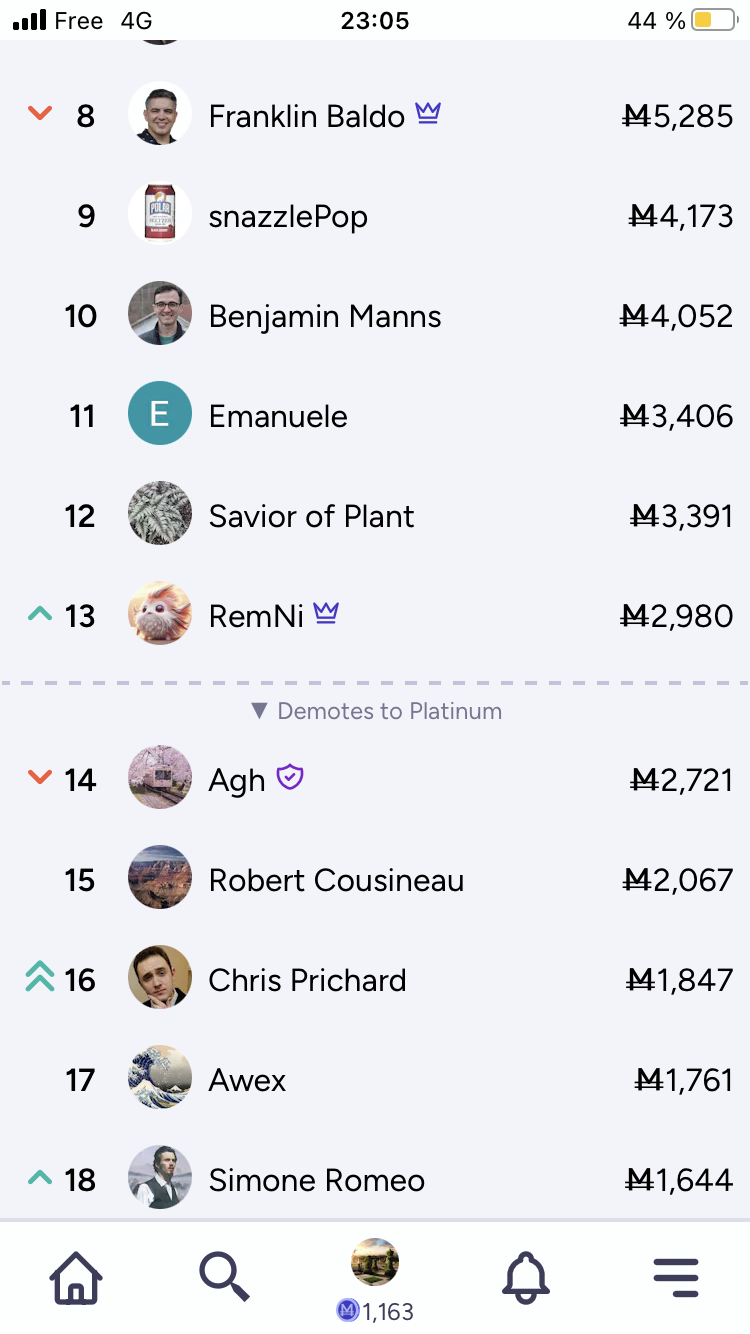Open the hamburger menu
This screenshot has height=1334, width=750.
tap(676, 1277)
